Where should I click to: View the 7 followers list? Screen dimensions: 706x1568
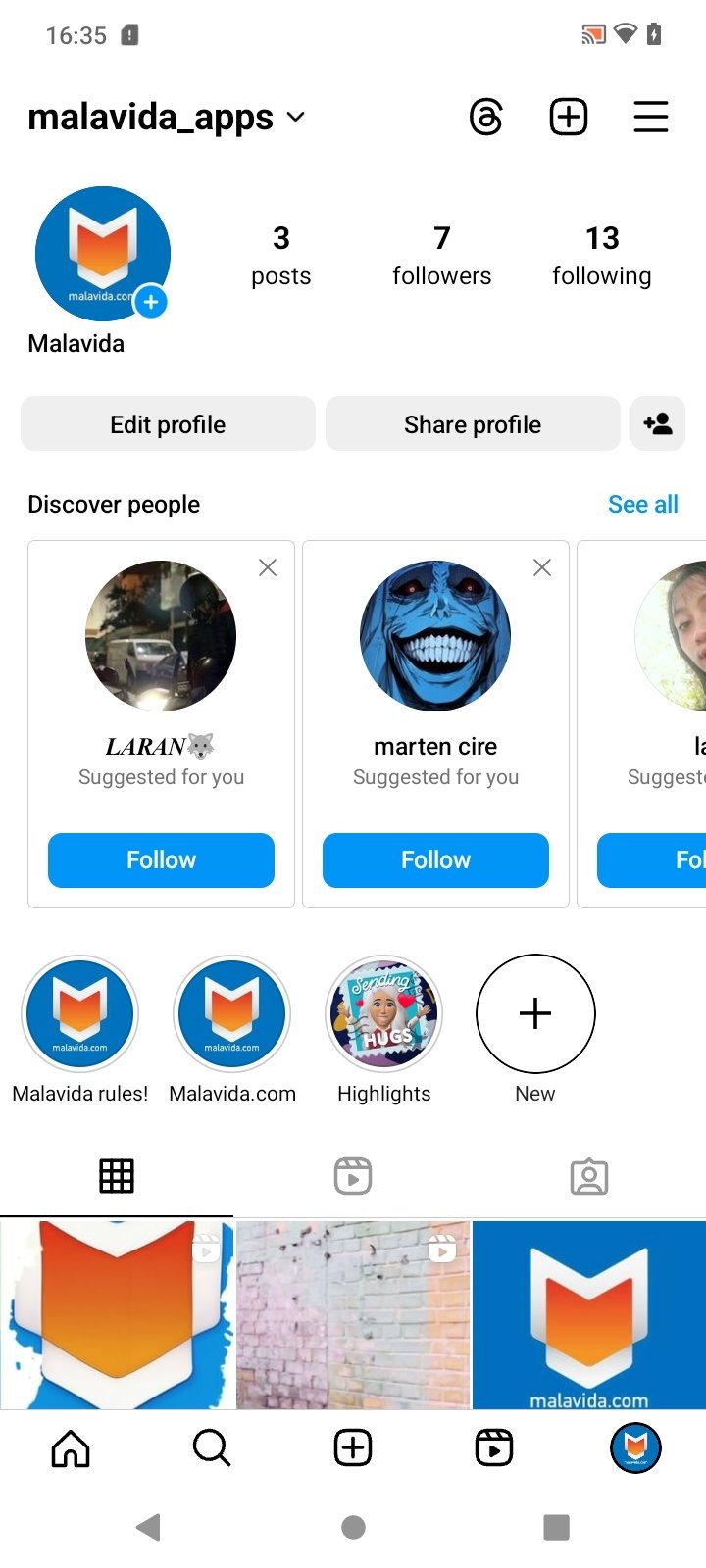441,255
